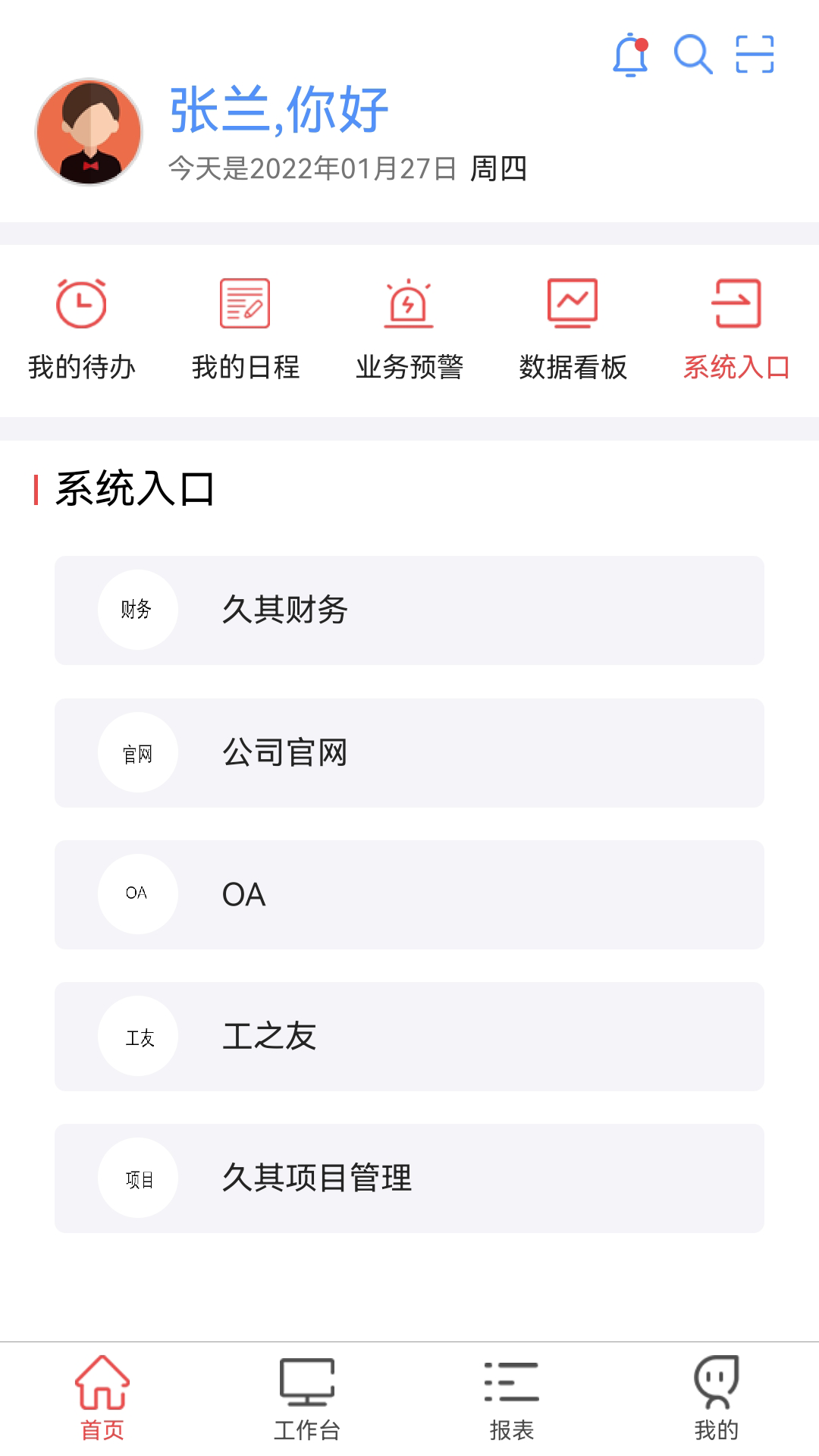Tap the 官网 circle badge icon
Screen dimensions: 819x1456
[x=137, y=752]
